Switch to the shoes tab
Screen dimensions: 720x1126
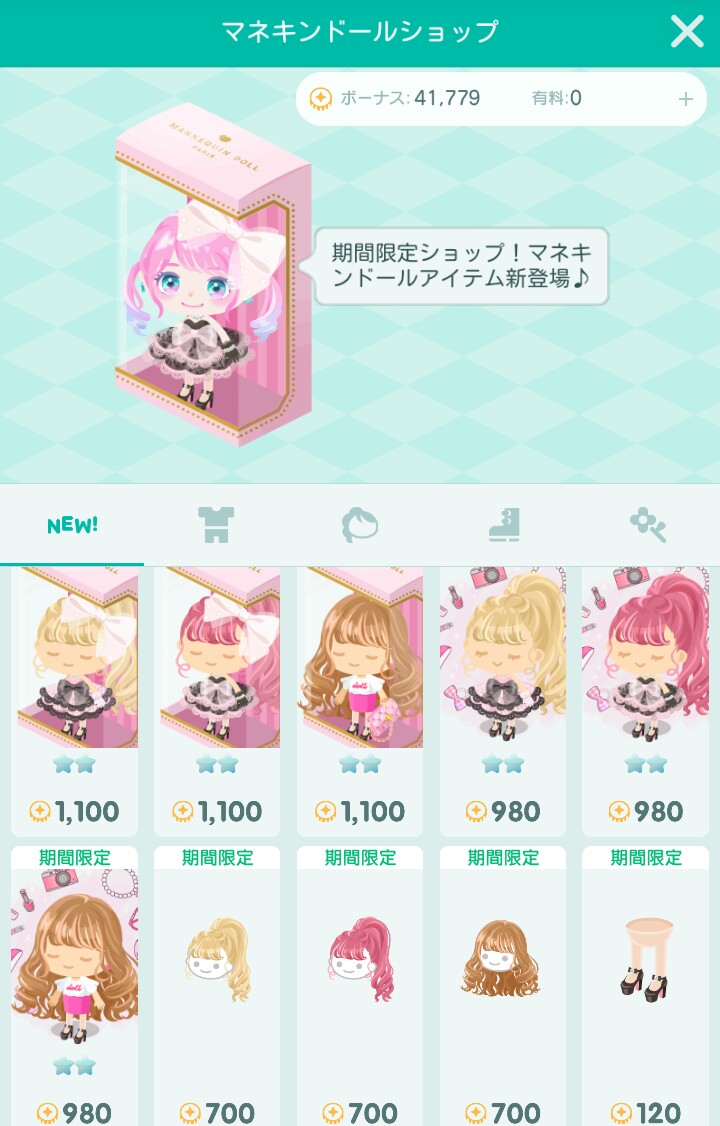tap(504, 525)
